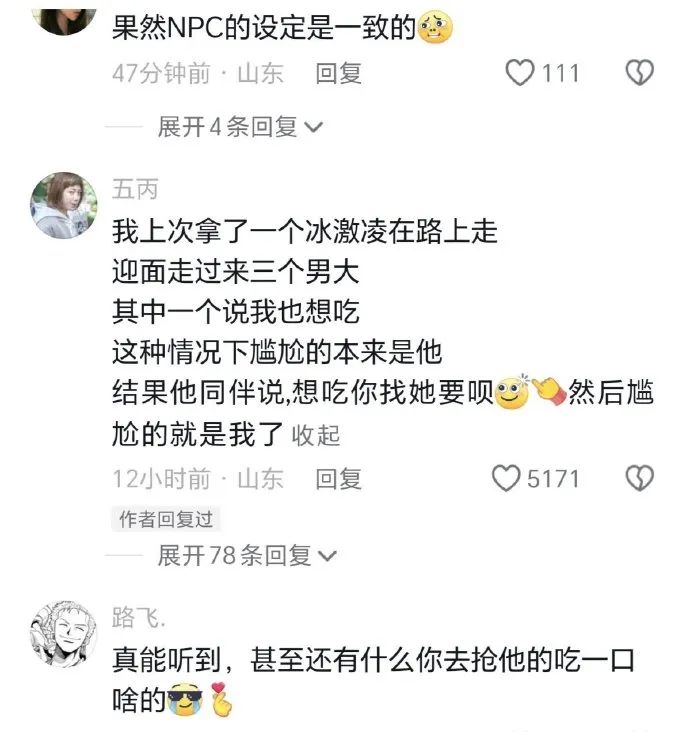690x732 pixels.
Task: Open the username 路飞.
Action: [x=139, y=618]
